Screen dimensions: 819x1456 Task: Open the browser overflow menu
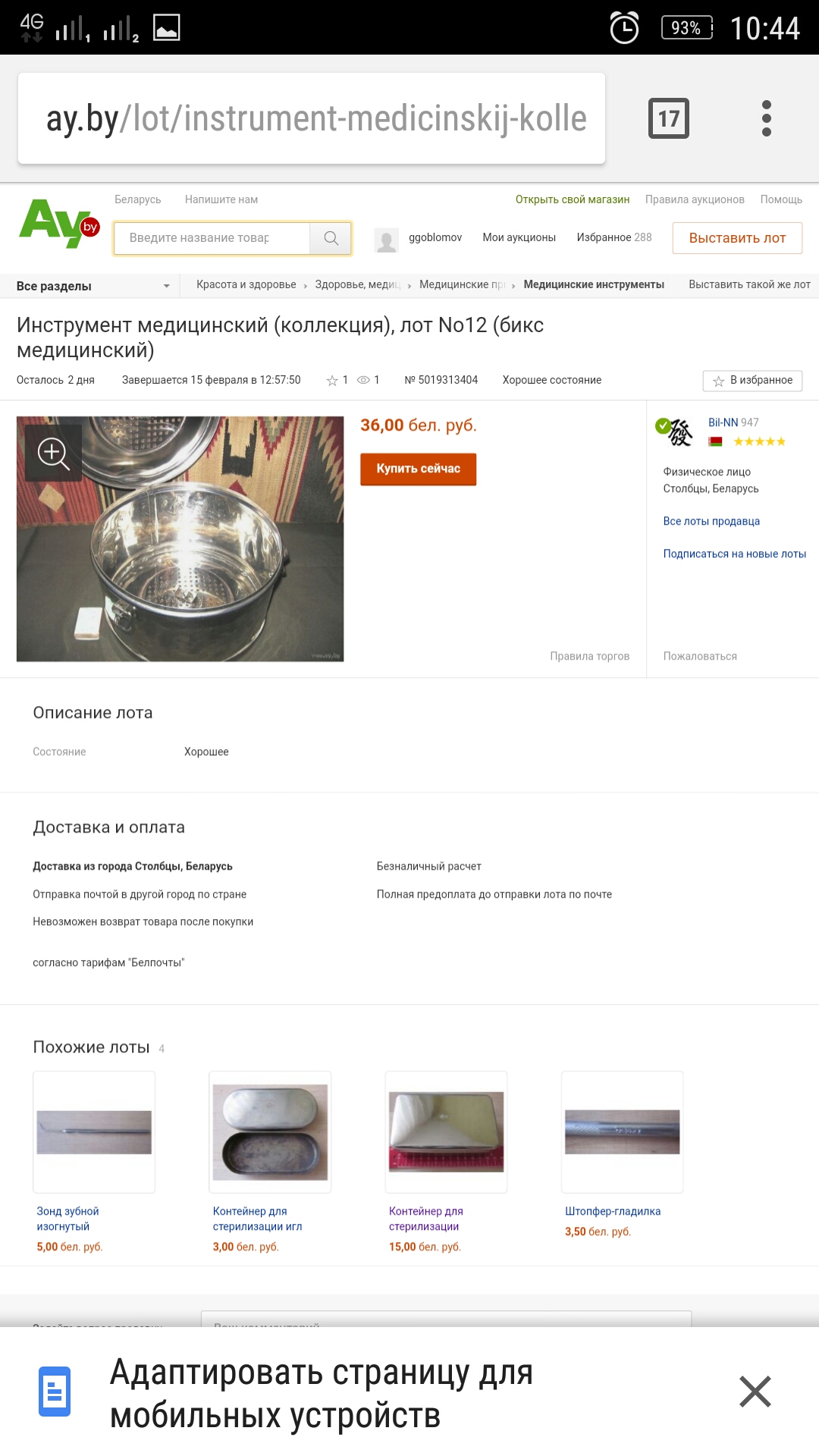[766, 118]
